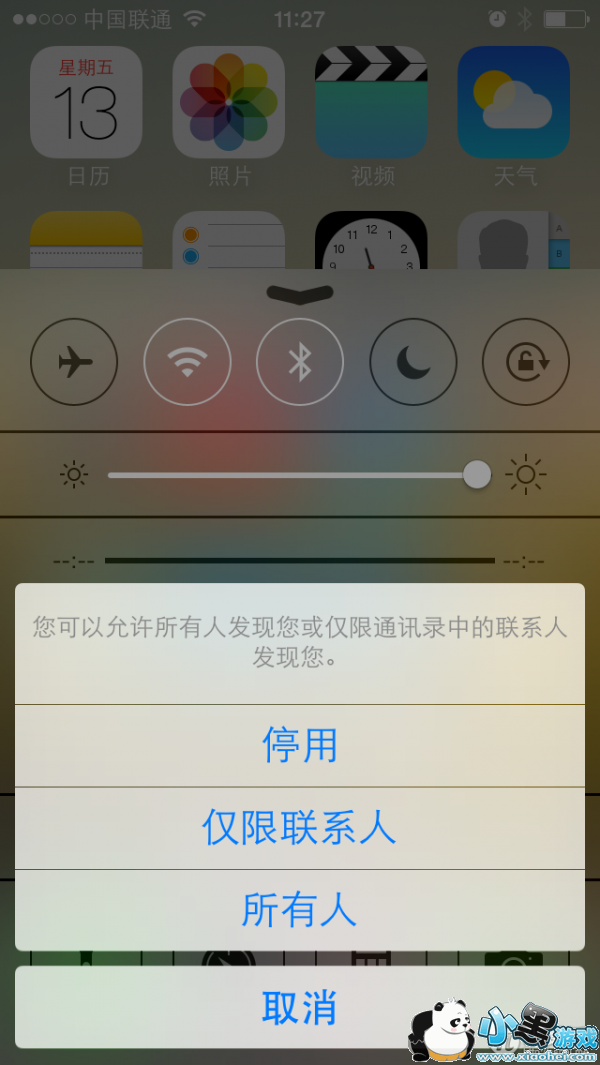This screenshot has height=1065, width=600.
Task: Toggle Wi-Fi in Control Center
Action: [187, 362]
